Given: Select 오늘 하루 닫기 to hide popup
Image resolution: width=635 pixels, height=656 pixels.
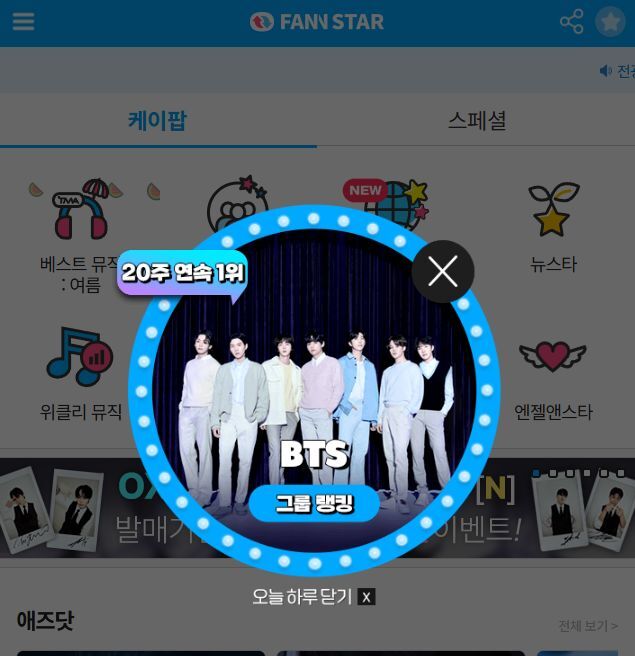Looking at the screenshot, I should (312, 597).
